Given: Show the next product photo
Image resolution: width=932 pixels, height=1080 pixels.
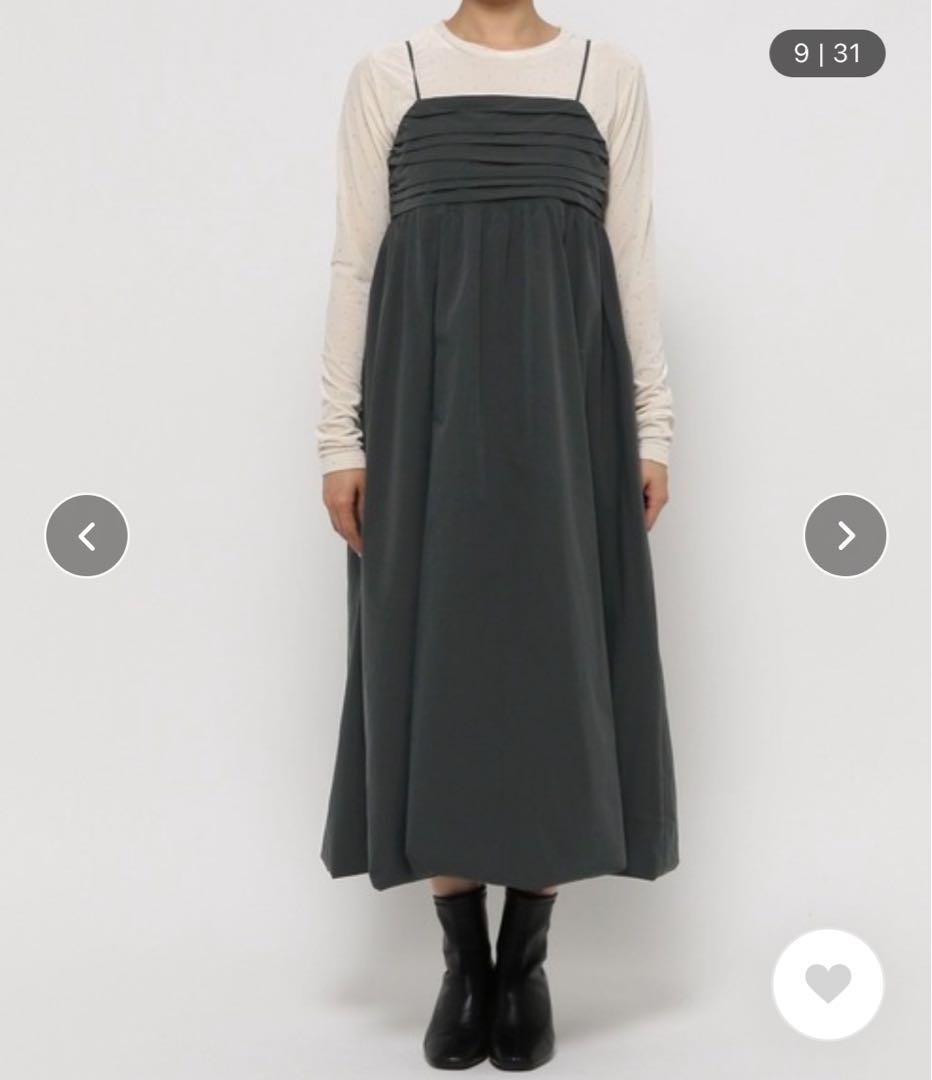Looking at the screenshot, I should [845, 536].
